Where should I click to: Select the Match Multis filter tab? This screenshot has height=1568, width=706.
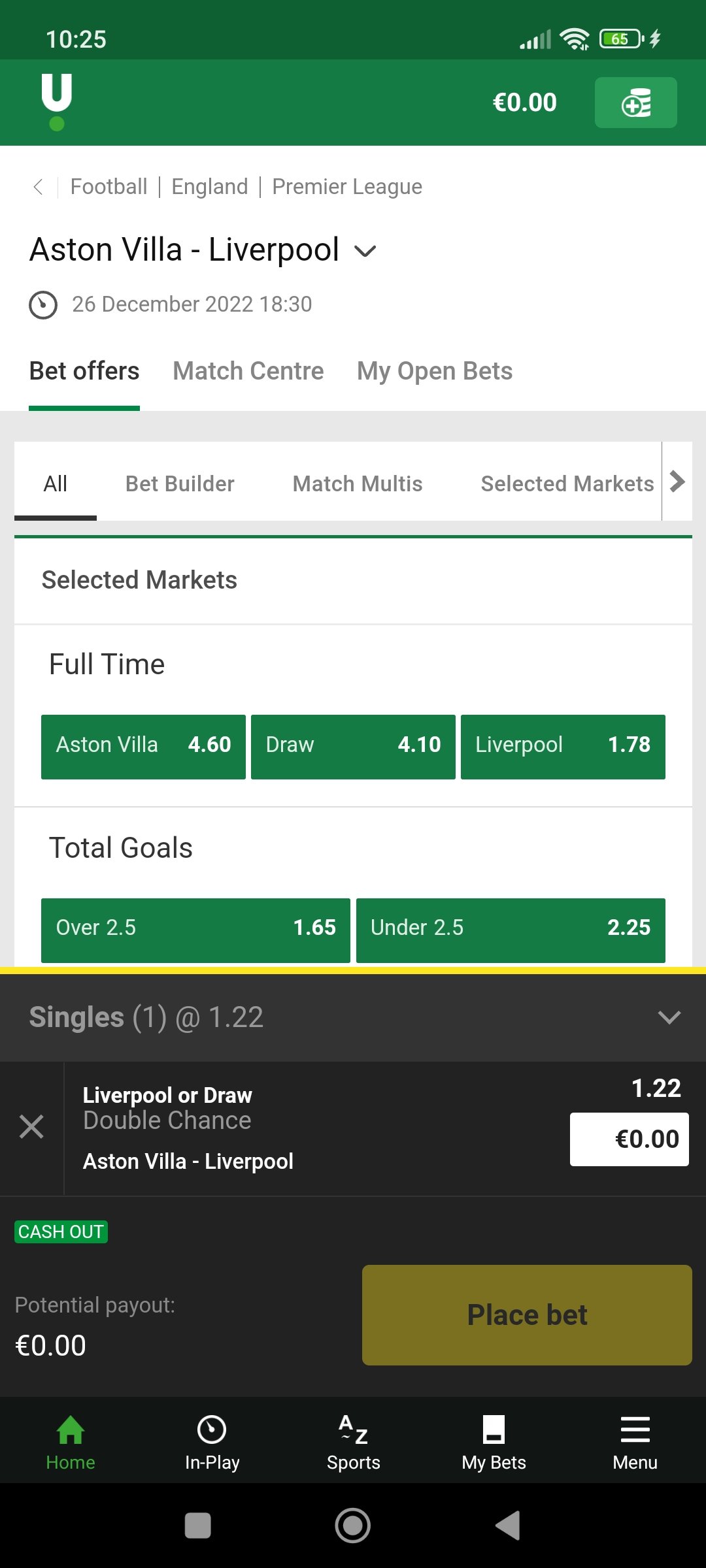(358, 483)
